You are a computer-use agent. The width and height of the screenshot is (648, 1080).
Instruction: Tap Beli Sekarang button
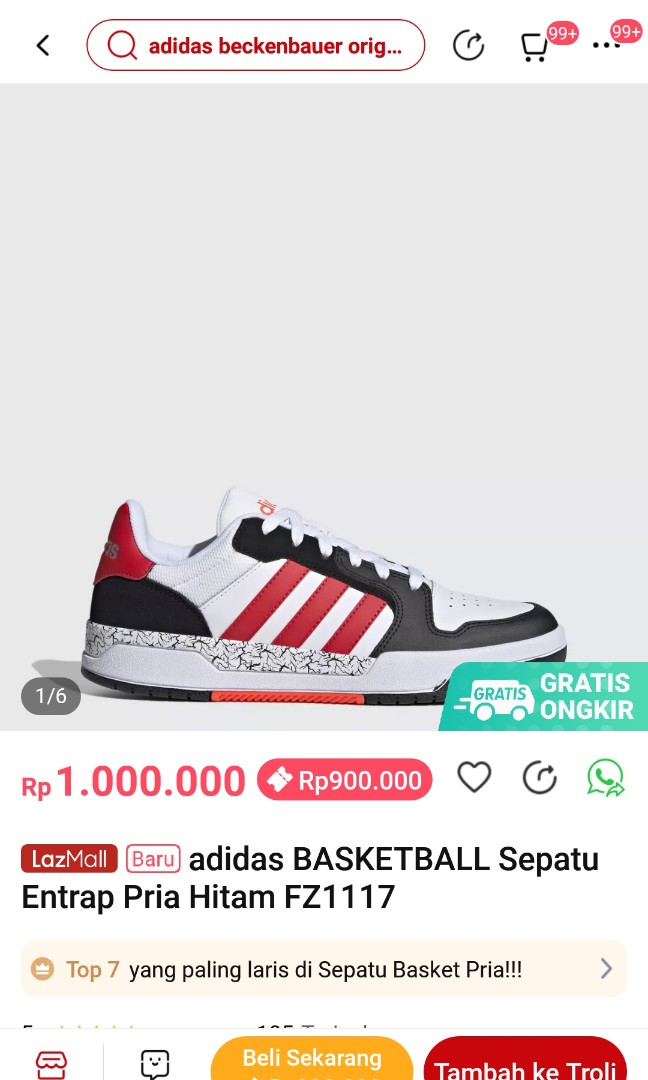click(312, 1060)
